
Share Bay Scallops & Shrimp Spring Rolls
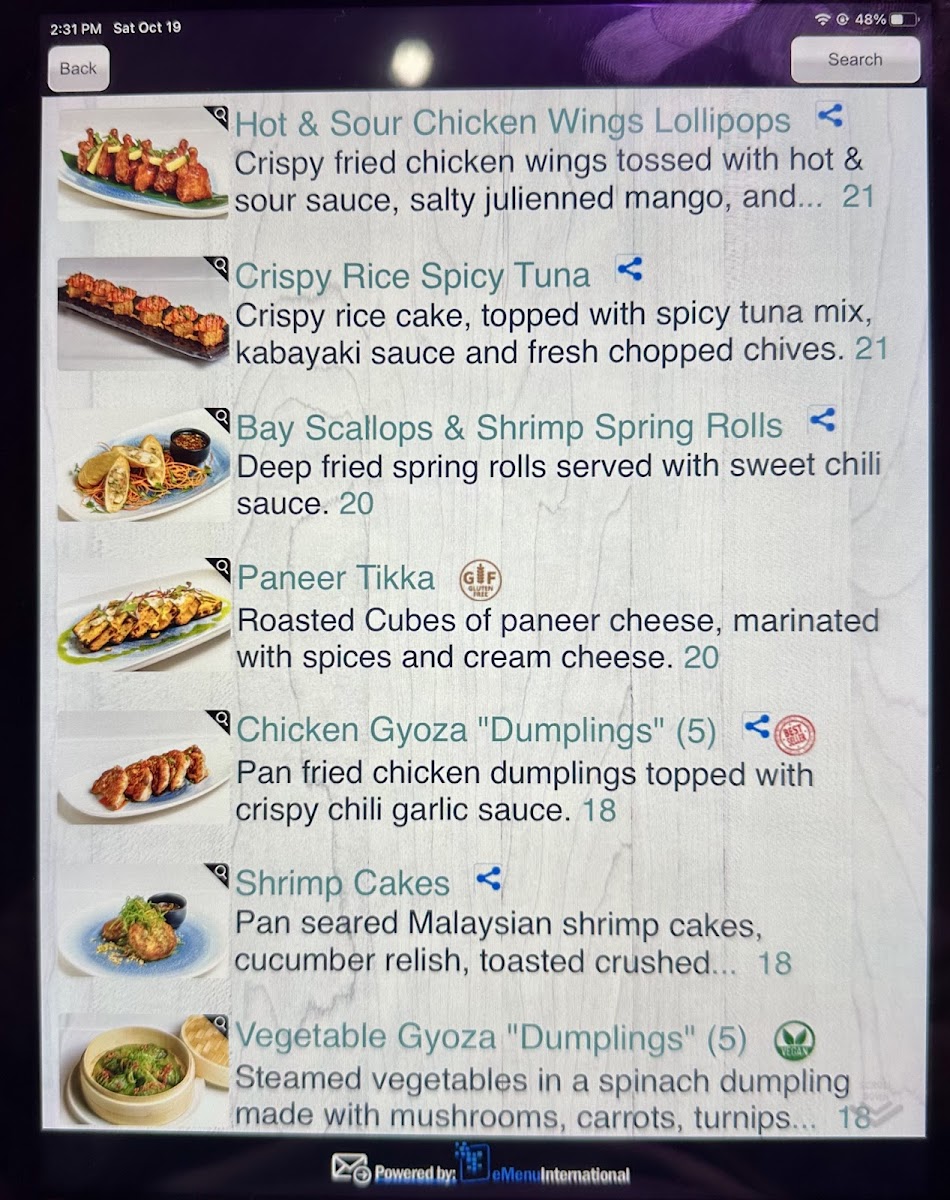822,420
